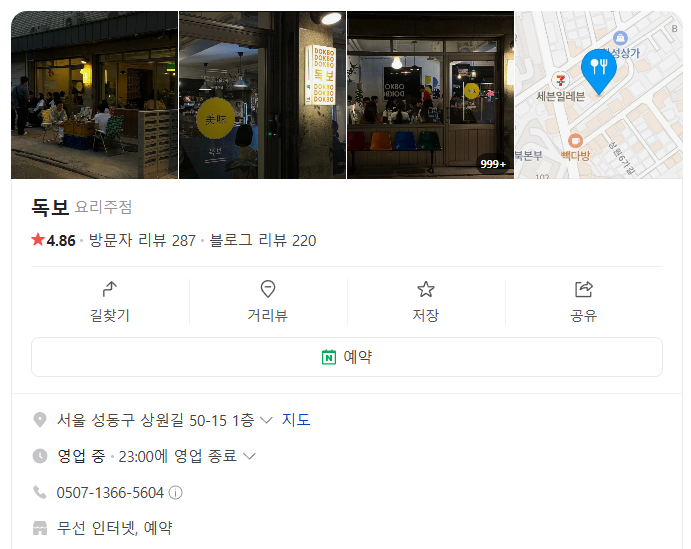Share this place via 공유
This screenshot has width=691, height=549.
click(x=583, y=301)
